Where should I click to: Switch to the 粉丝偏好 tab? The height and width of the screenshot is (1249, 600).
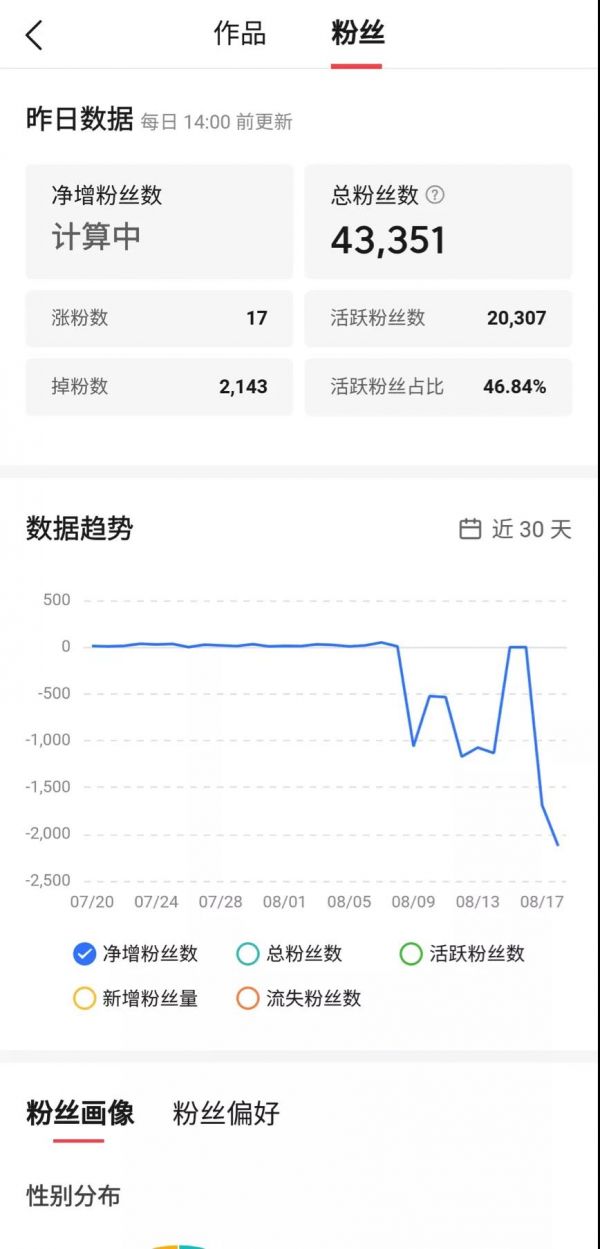(226, 1113)
